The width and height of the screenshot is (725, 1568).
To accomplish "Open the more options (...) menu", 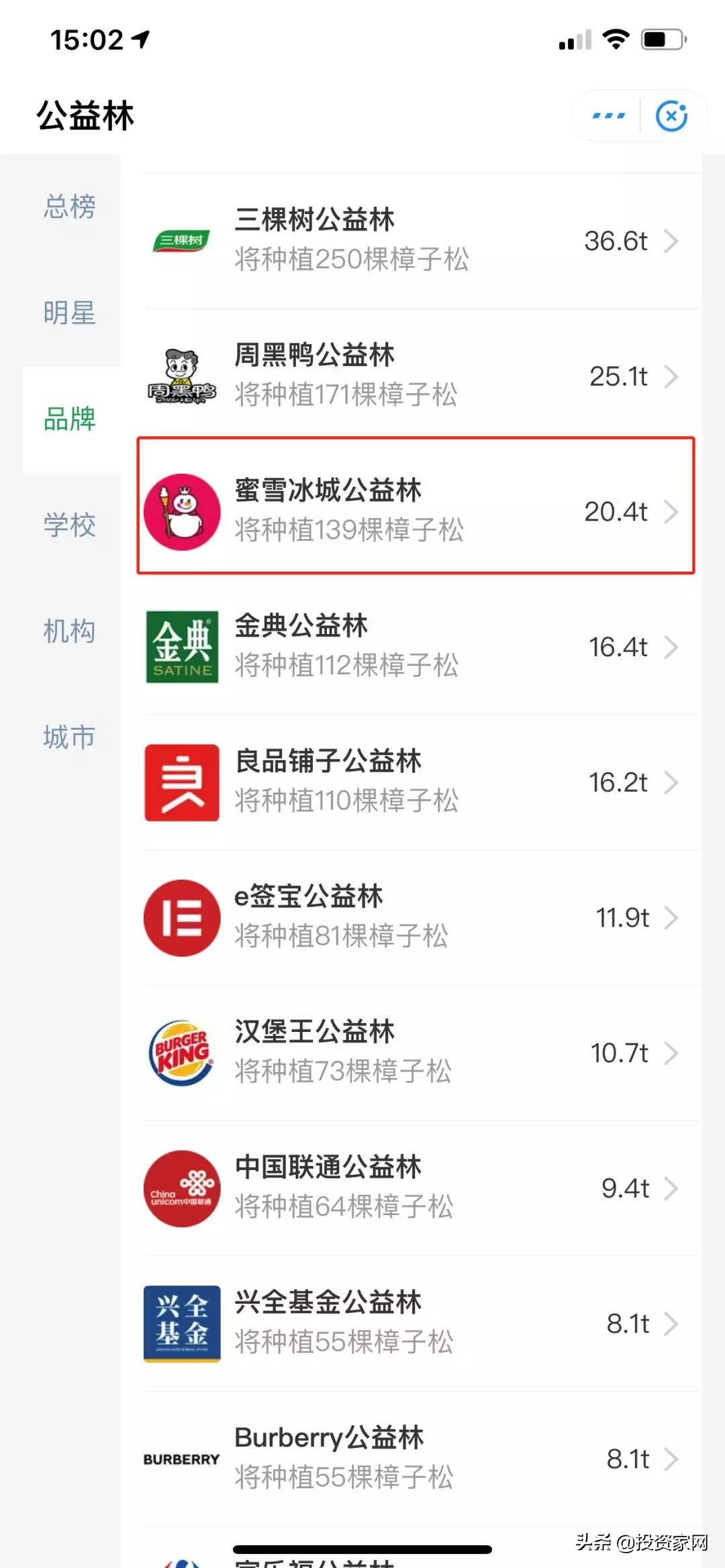I will pos(606,115).
